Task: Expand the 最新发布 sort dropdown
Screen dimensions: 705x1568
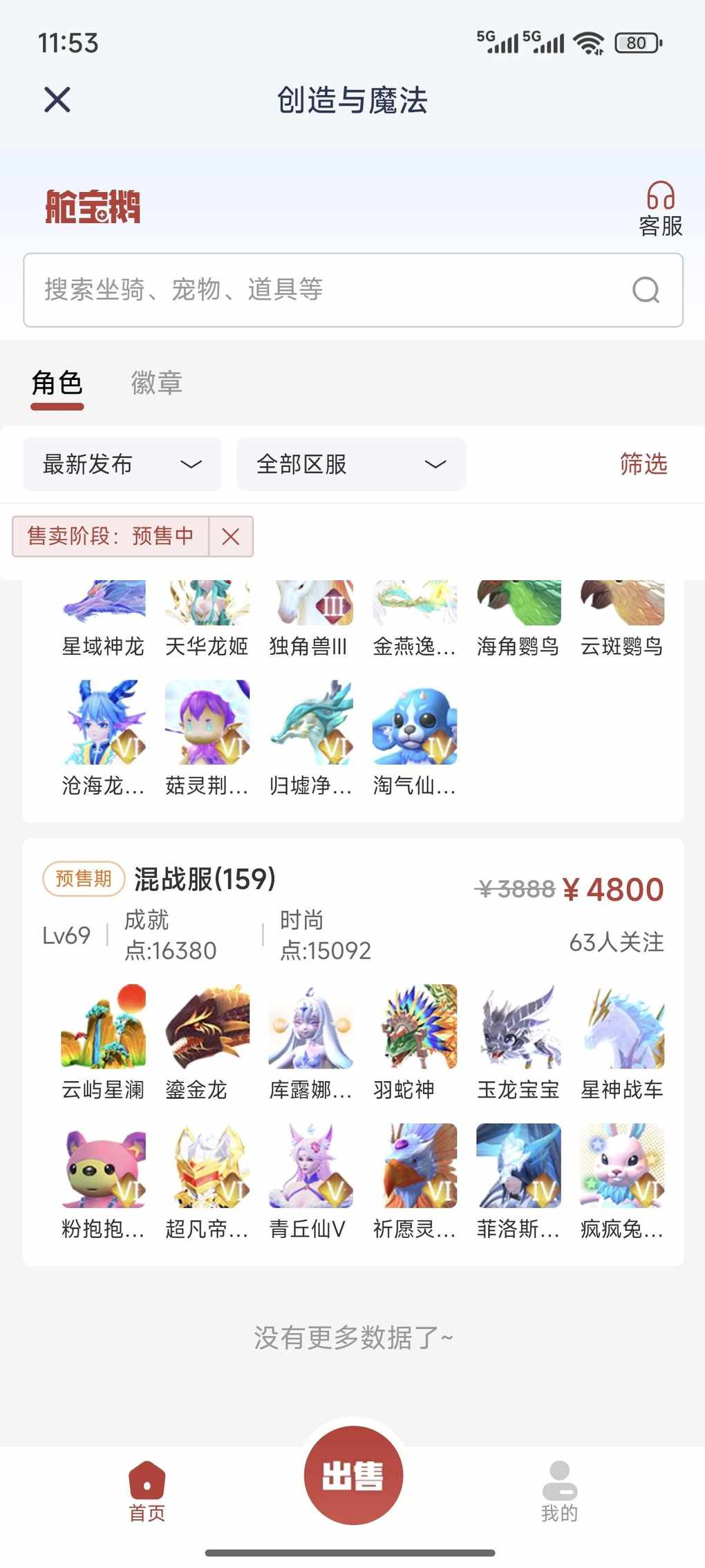Action: pos(122,464)
